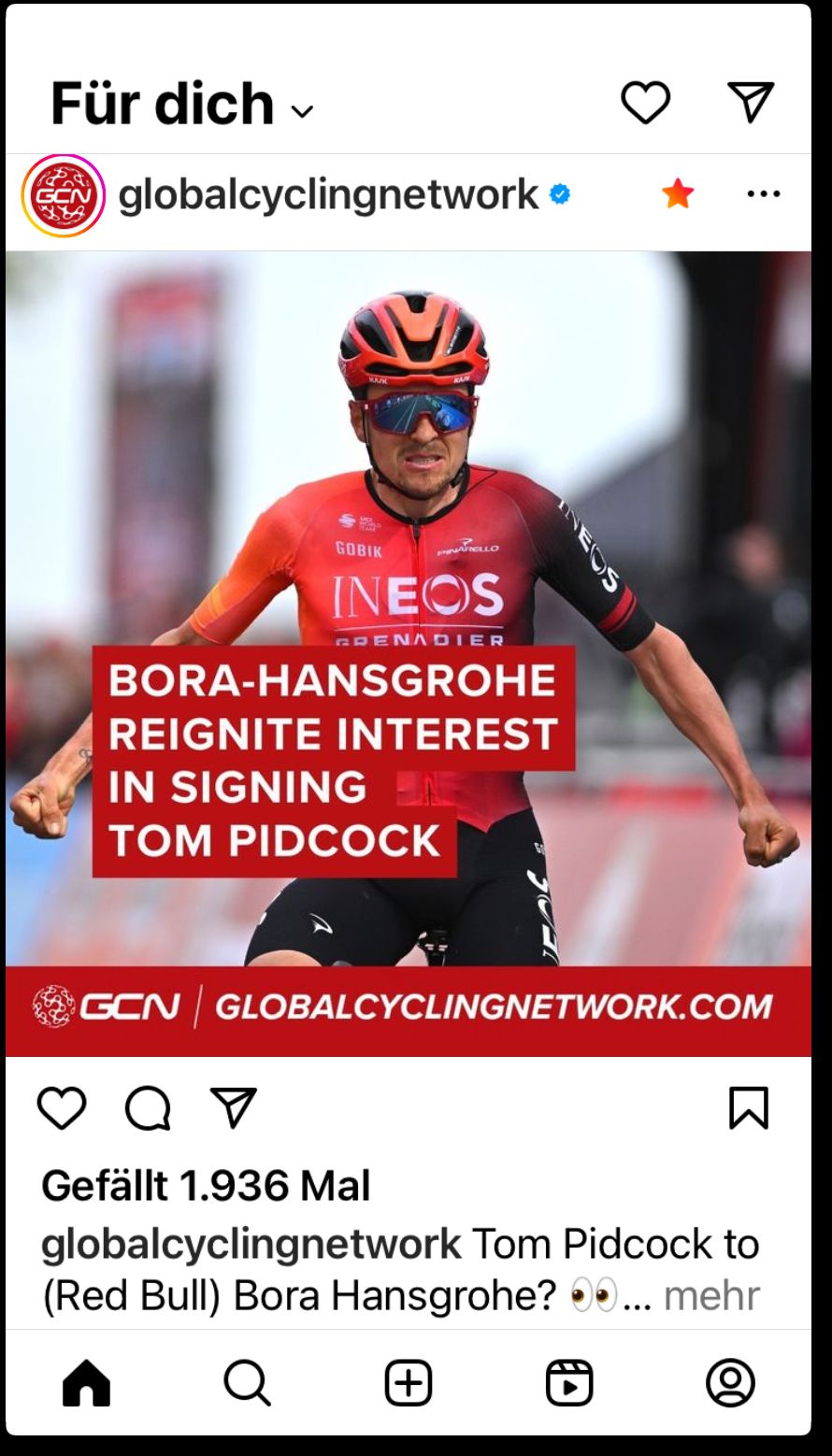Open activity notifications heart in header
This screenshot has width=832, height=1456.
(645, 102)
